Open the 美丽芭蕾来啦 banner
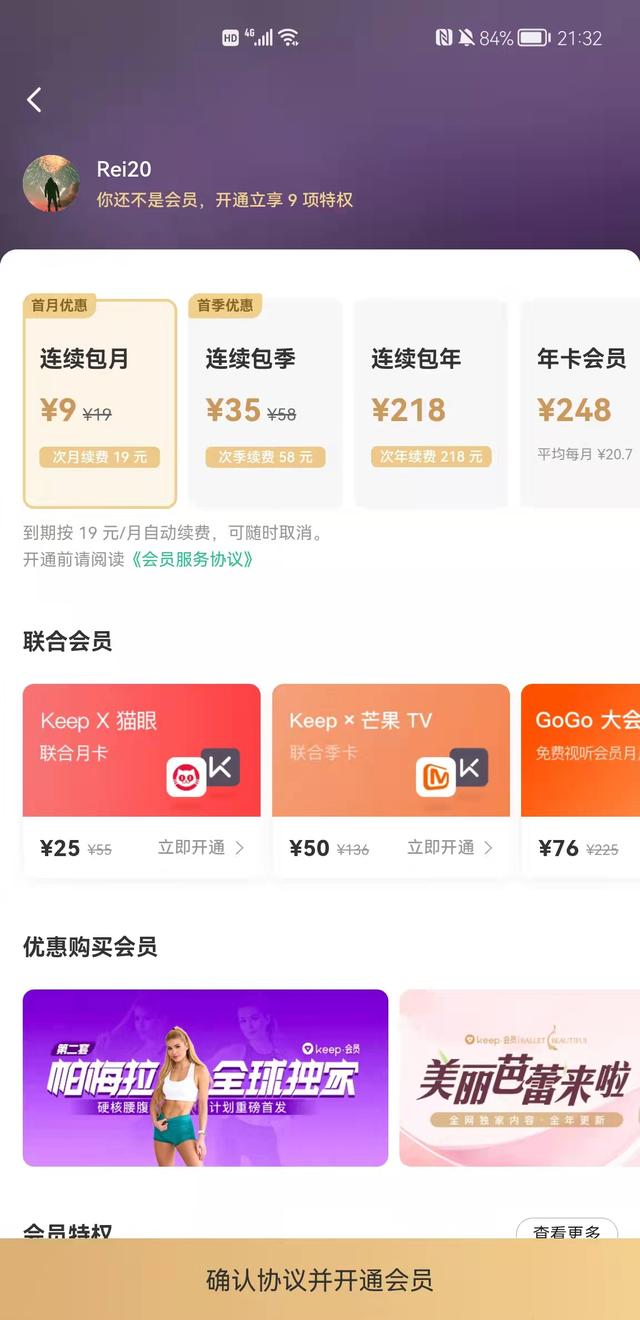The width and height of the screenshot is (640, 1320). click(x=520, y=1078)
